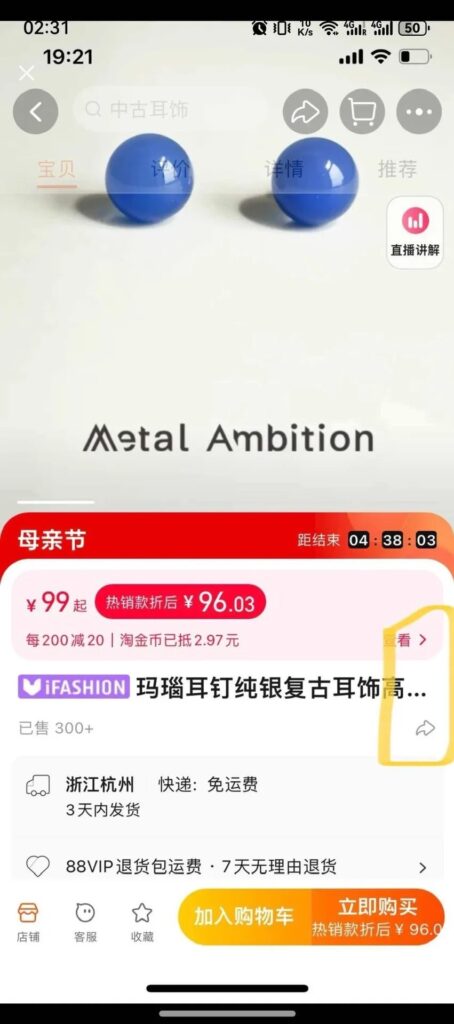
Task: Share item using arrow beside 已售 300+
Action: click(425, 728)
